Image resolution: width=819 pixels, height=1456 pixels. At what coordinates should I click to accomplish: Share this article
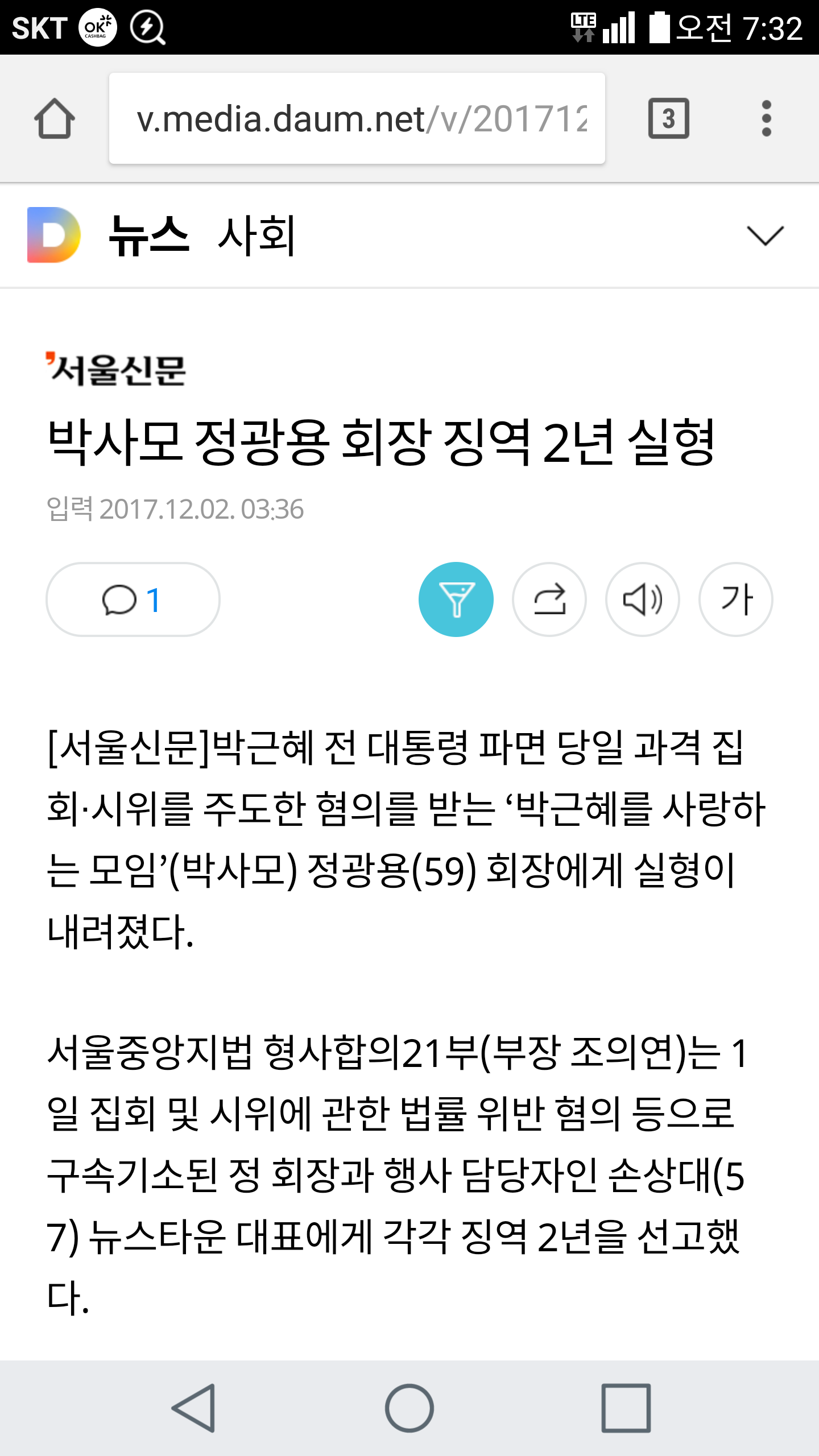(549, 599)
